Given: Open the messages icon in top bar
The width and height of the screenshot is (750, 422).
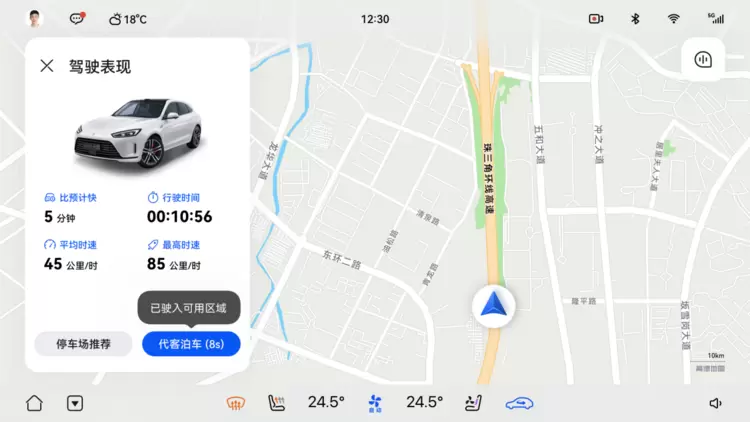Looking at the screenshot, I should point(77,18).
